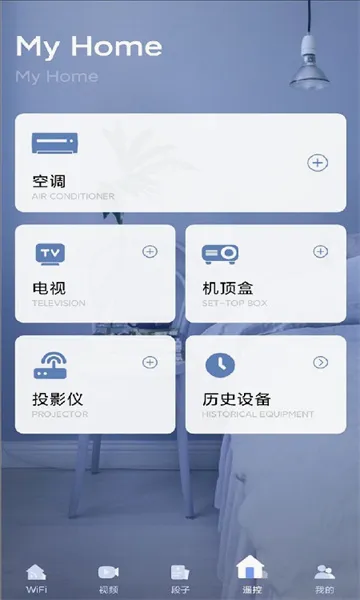Image resolution: width=360 pixels, height=600 pixels.
Task: Switch to the 段子 tab
Action: click(180, 579)
